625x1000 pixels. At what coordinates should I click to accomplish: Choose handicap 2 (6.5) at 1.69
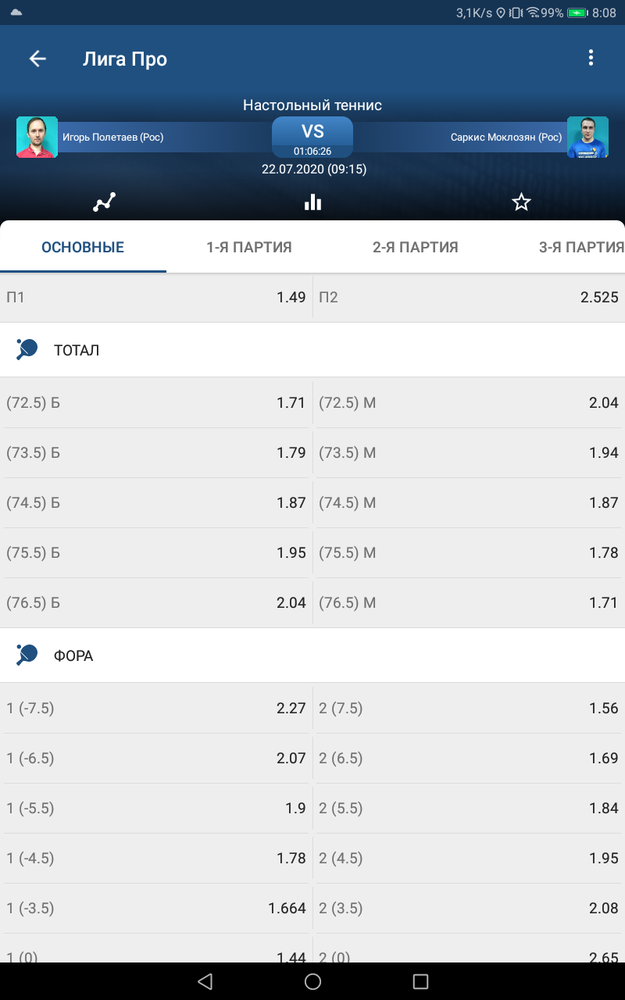pos(469,758)
